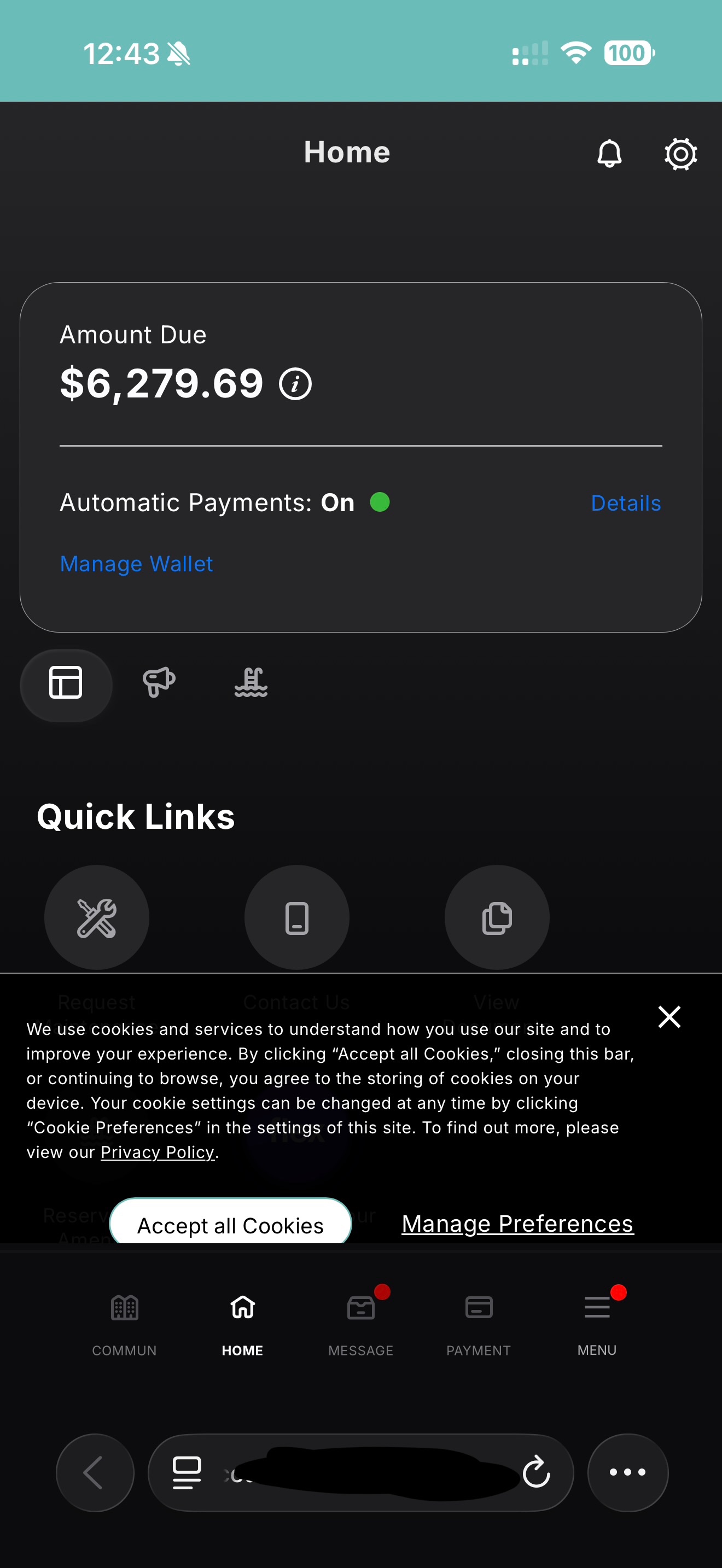Open the Contact Us phone quick link
Image resolution: width=722 pixels, height=1568 pixels.
click(x=296, y=917)
